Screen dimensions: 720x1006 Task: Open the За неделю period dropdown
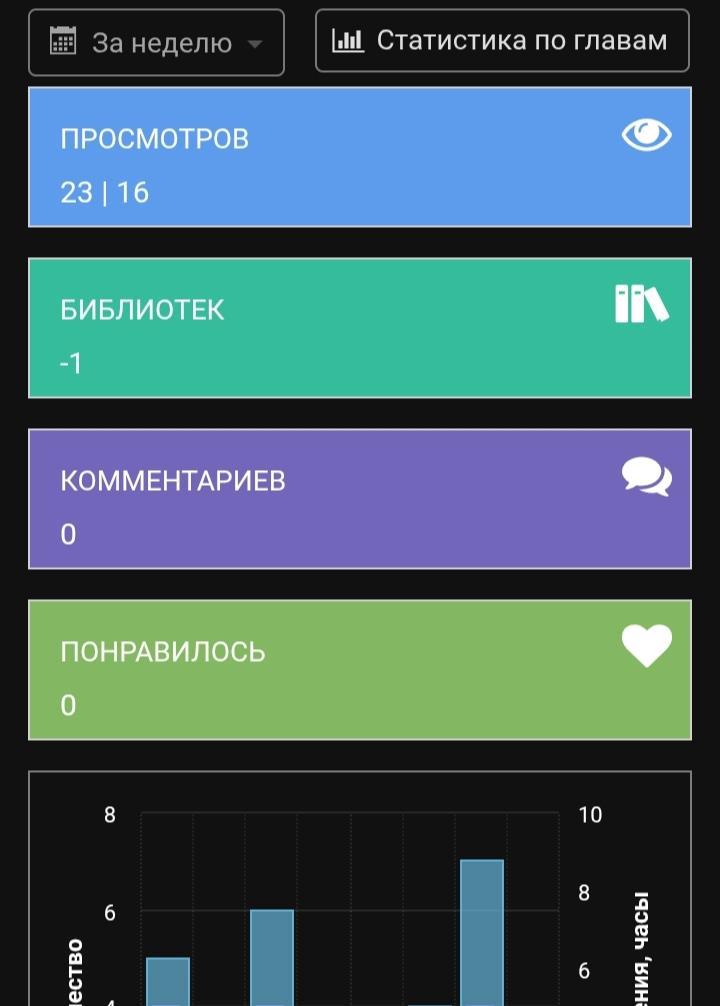tap(156, 43)
